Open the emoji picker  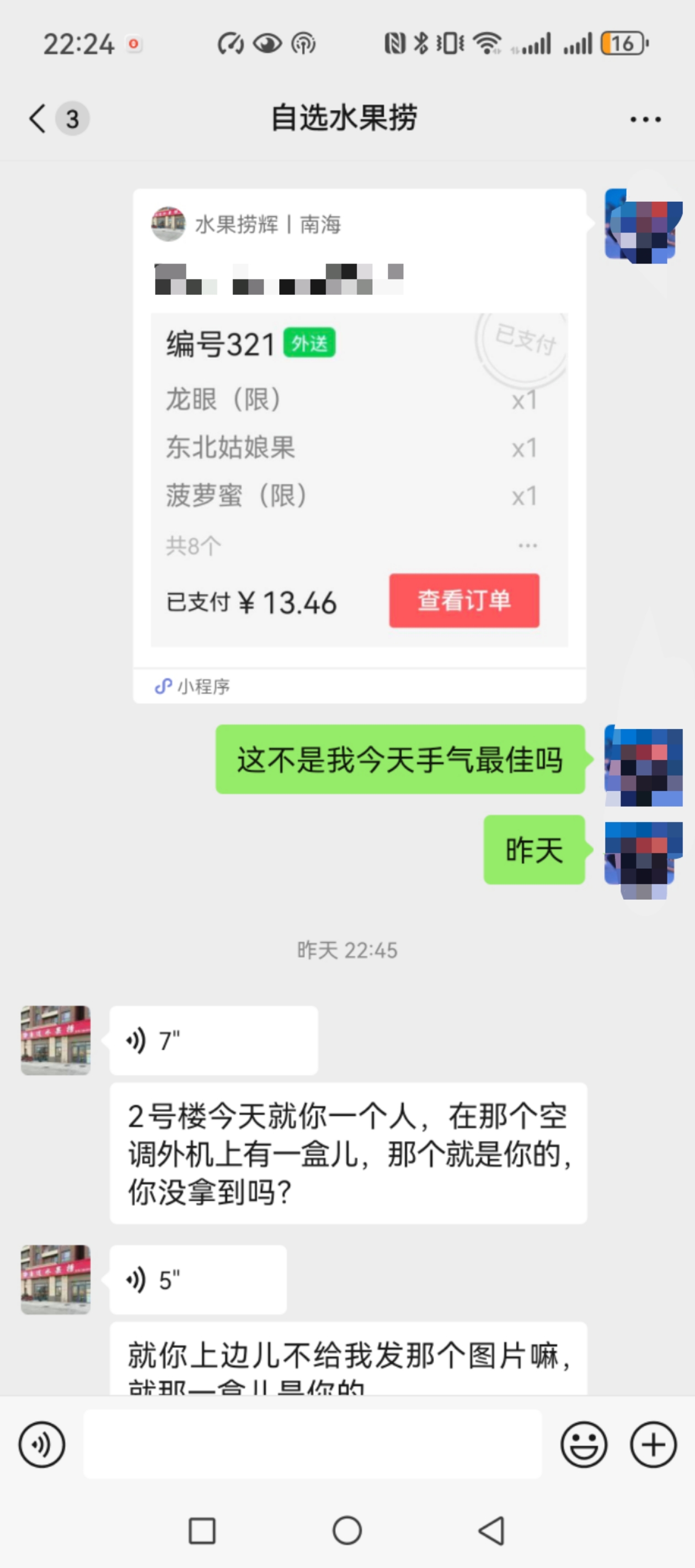click(x=584, y=1445)
